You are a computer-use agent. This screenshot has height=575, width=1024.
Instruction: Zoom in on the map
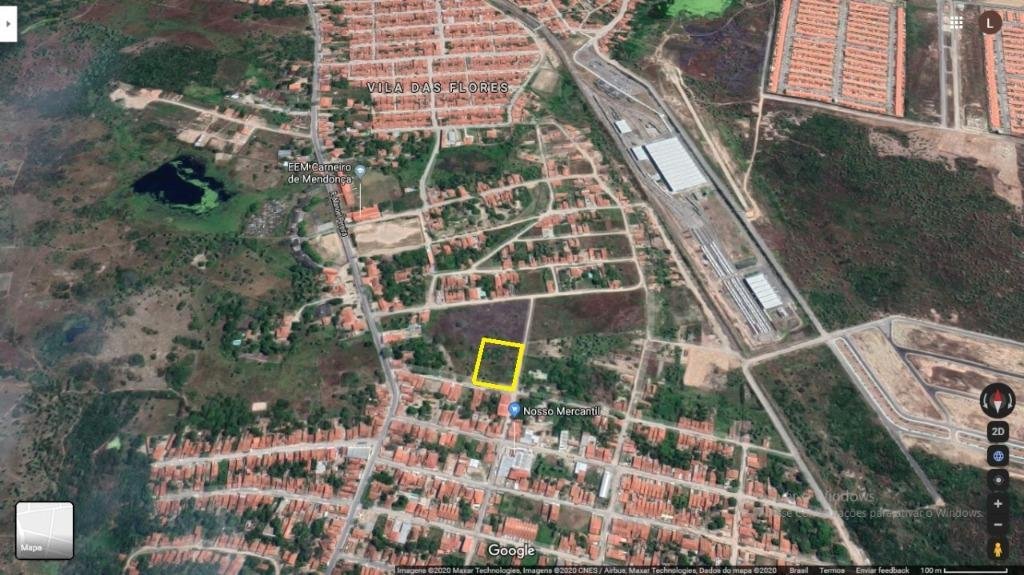997,503
